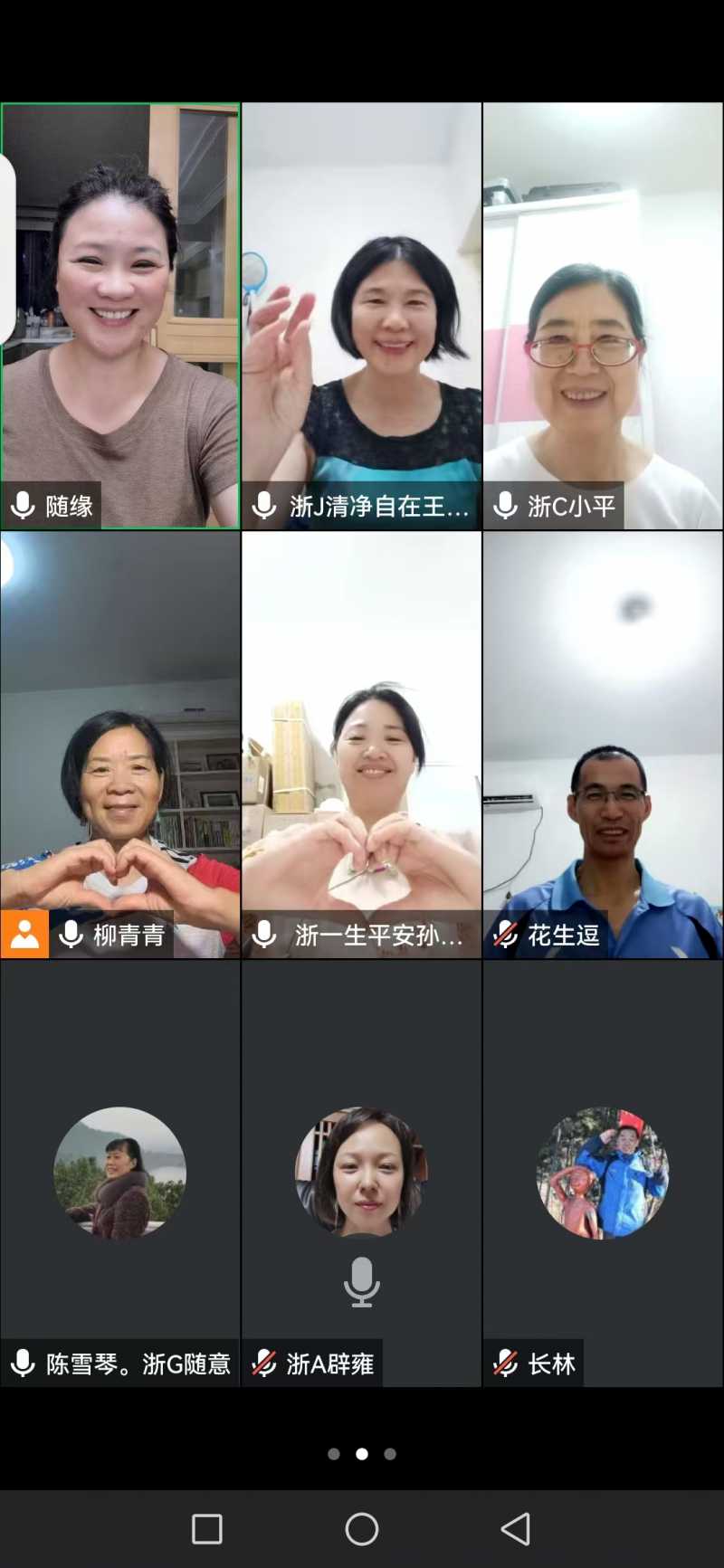This screenshot has height=1568, width=724.
Task: Tap the participant tile labeled 长林
Action: [x=603, y=1173]
